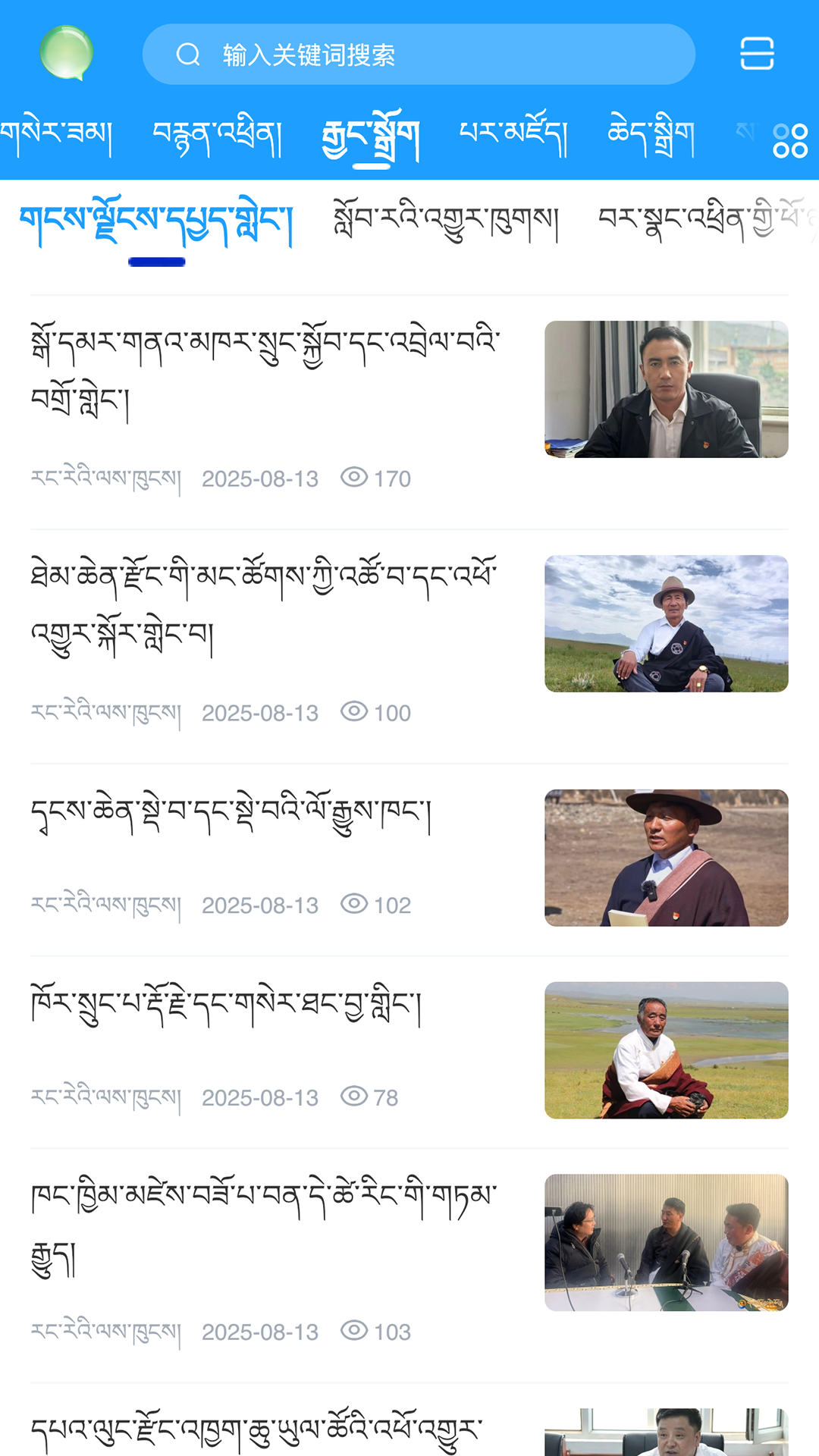Switch to the སློབ་རའི་འགྱུར་ཁུགས། sub-tab
The image size is (819, 1456).
pyautogui.click(x=446, y=223)
